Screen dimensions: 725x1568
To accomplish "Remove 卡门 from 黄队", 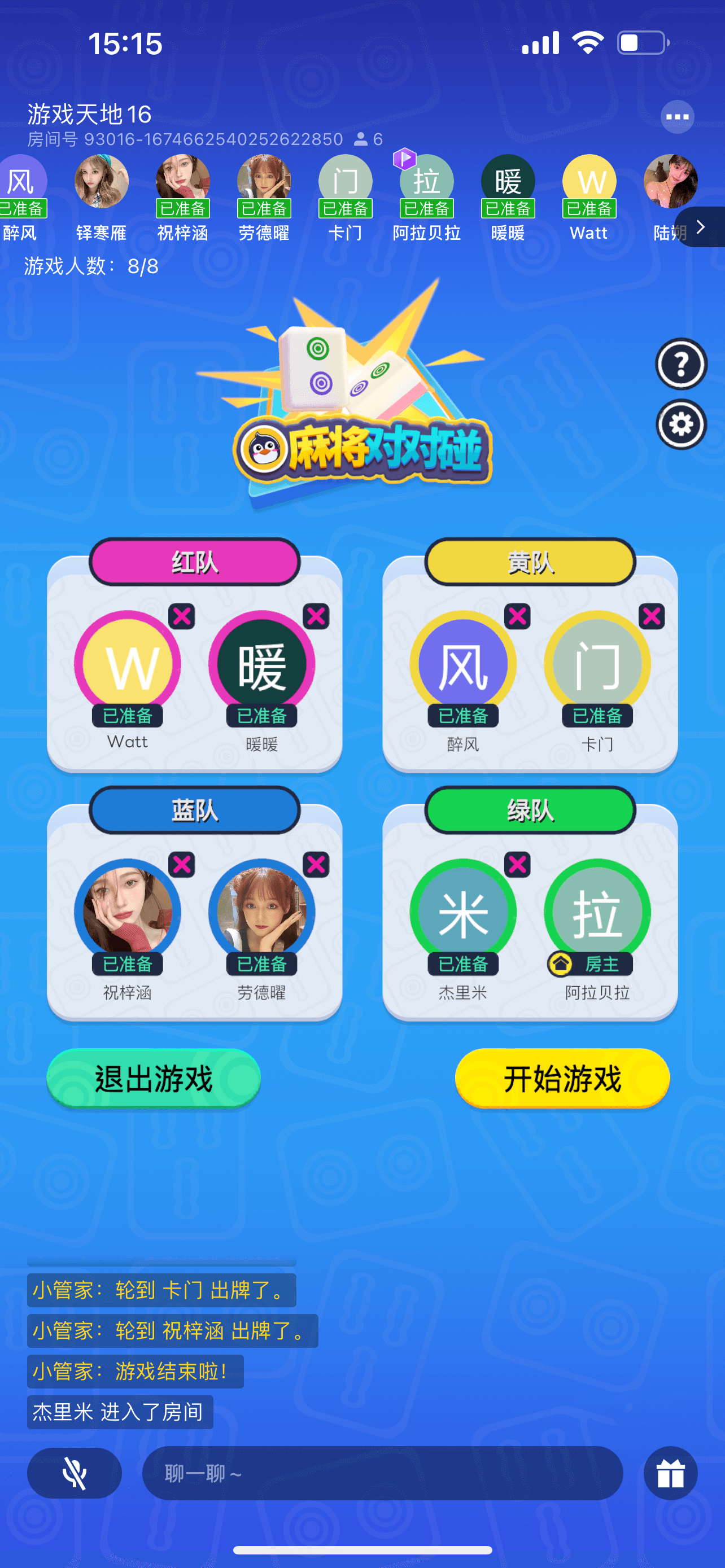I will pos(652,616).
